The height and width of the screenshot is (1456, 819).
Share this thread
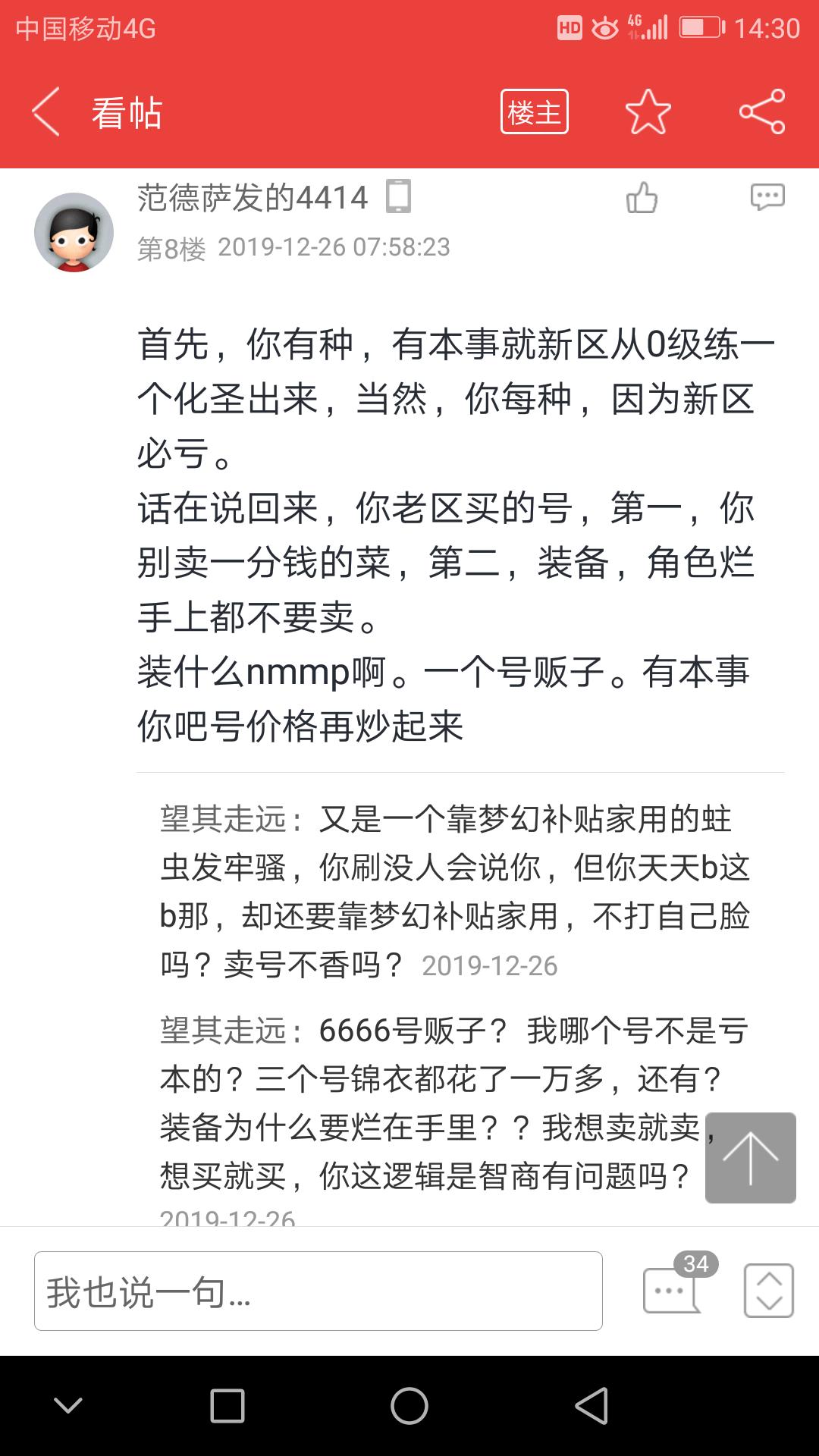pyautogui.click(x=762, y=112)
